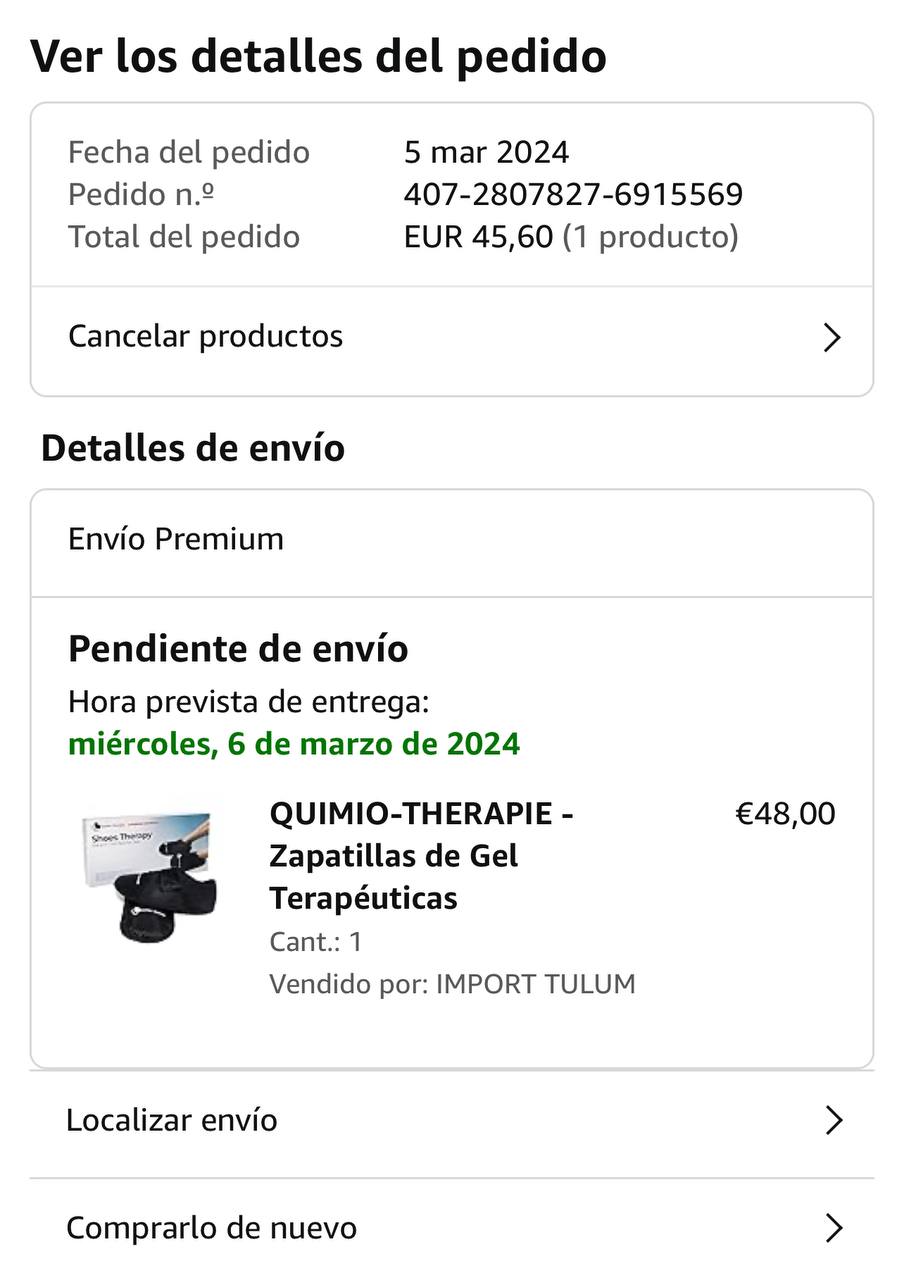Open QUIMIO-THERAPIE Zapatillas de Gel product title

coord(421,856)
